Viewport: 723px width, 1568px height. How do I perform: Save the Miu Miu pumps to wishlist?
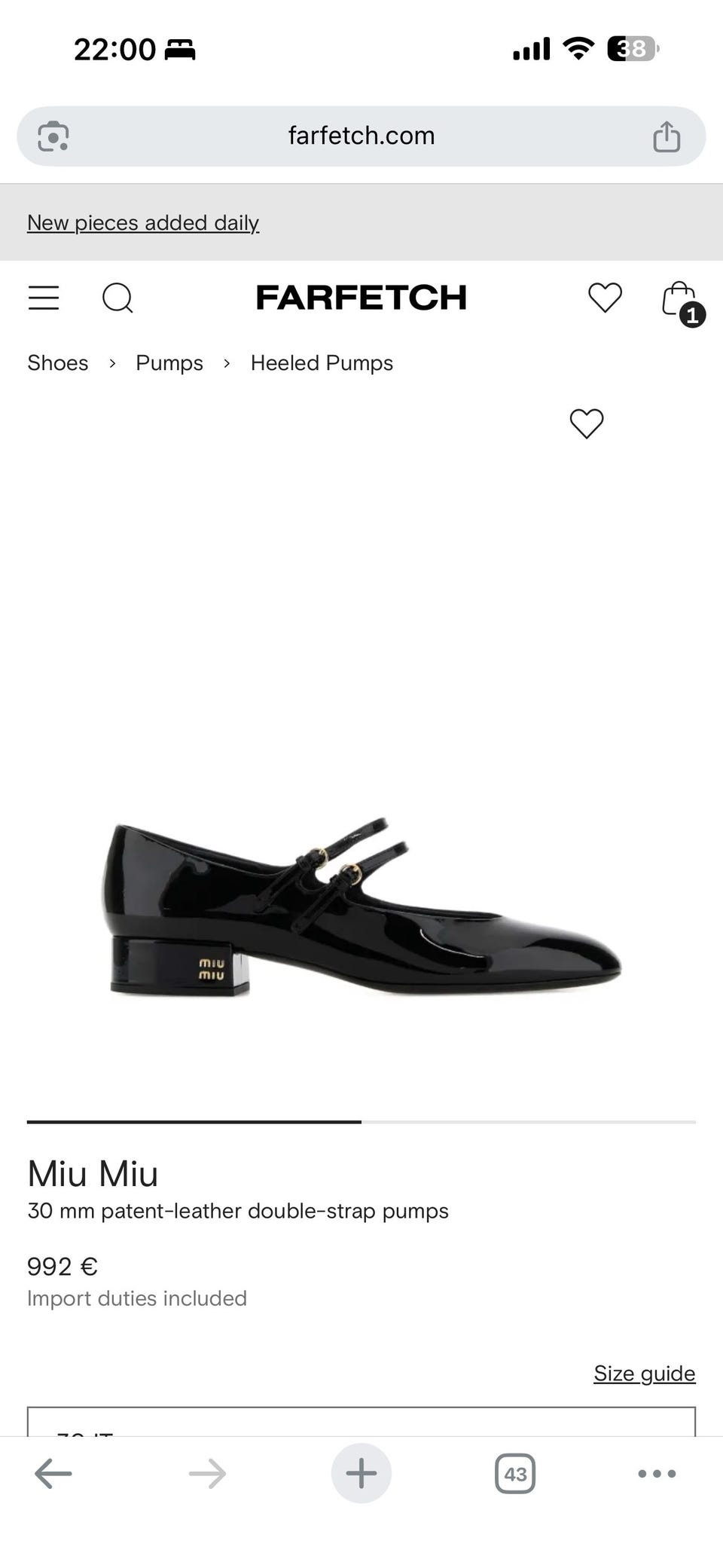coord(587,423)
